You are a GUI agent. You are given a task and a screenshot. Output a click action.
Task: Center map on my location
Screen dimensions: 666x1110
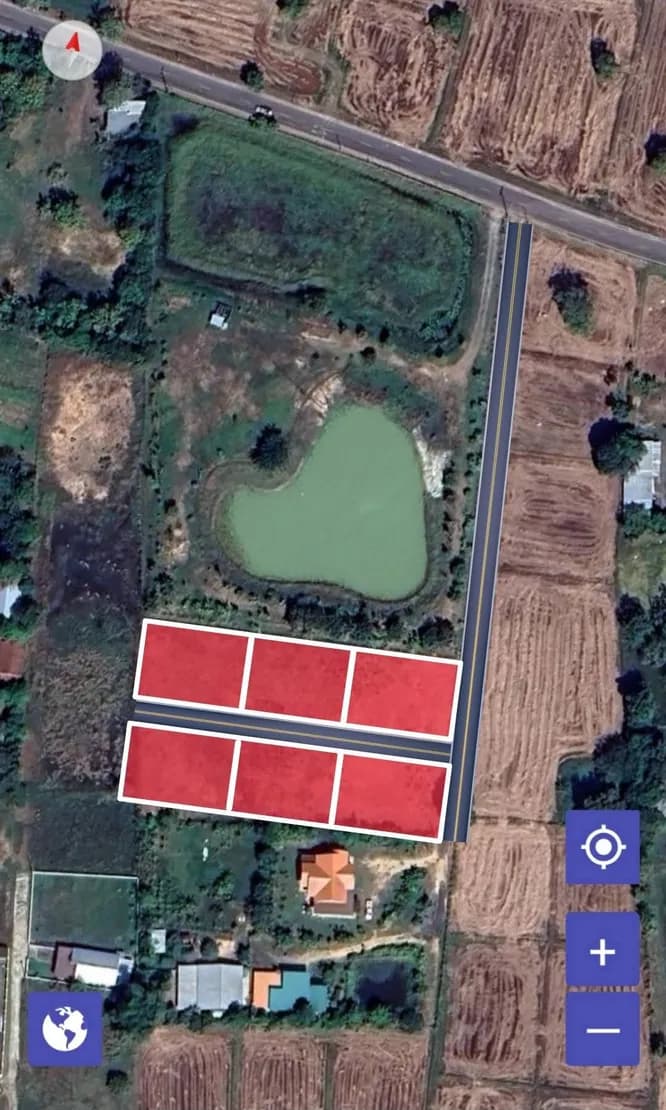tap(602, 847)
